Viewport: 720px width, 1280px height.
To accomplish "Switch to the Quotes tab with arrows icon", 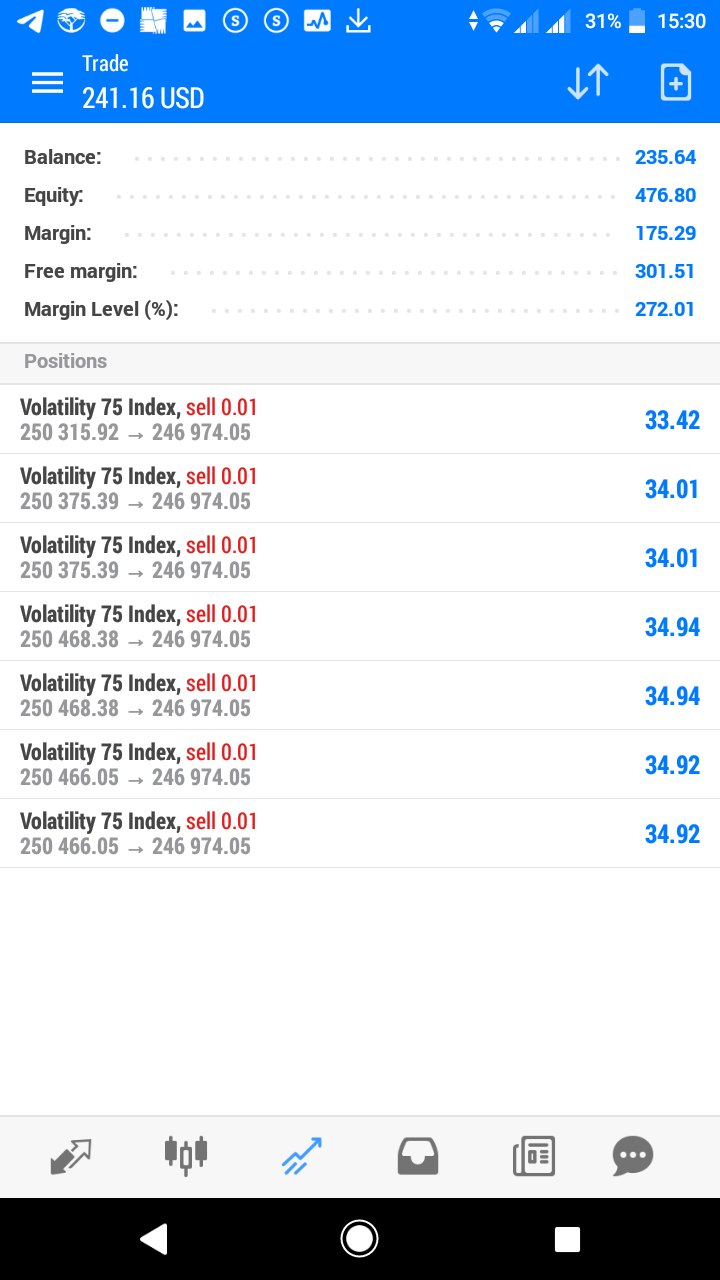I will [70, 1157].
